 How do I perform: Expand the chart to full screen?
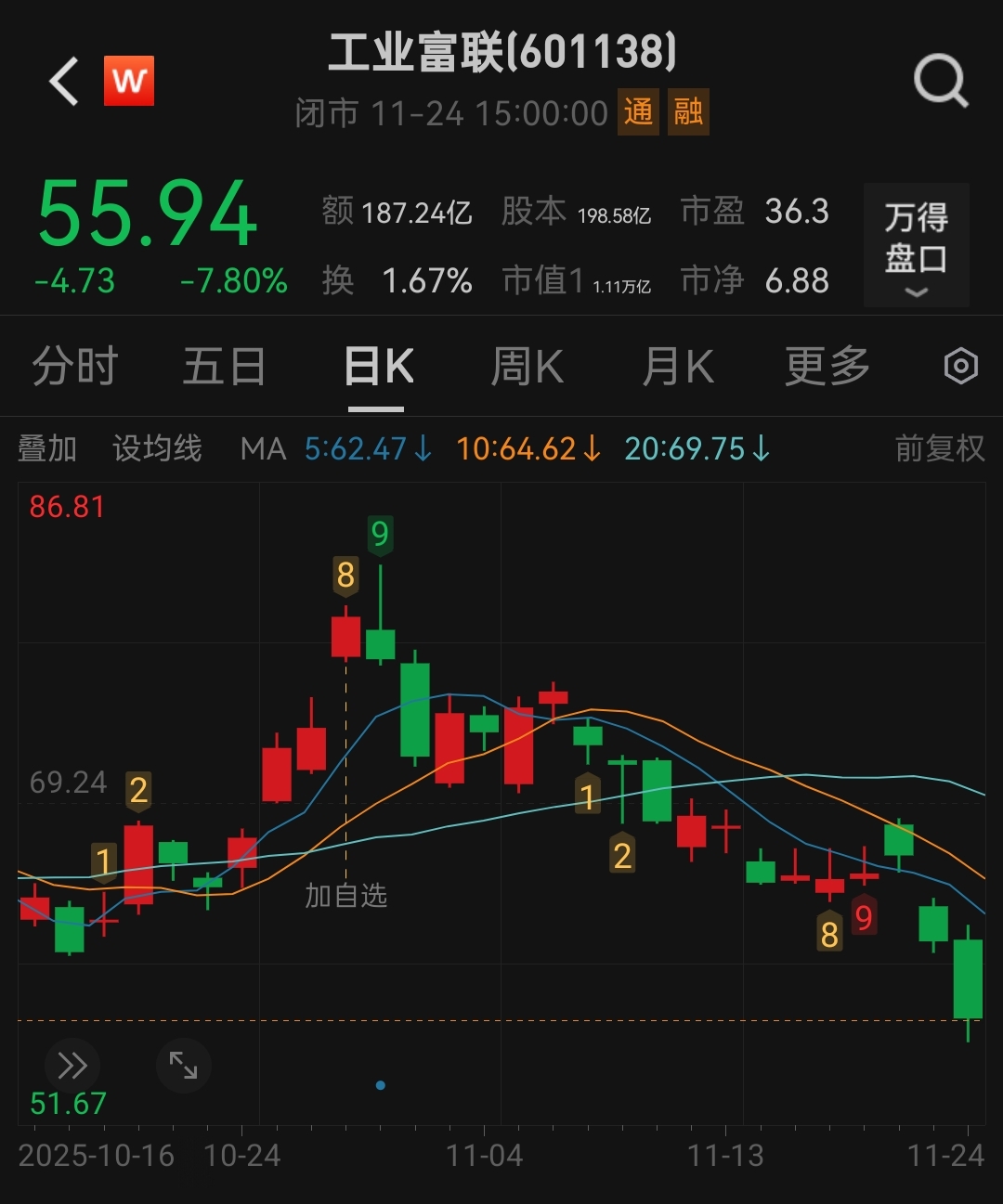183,1066
